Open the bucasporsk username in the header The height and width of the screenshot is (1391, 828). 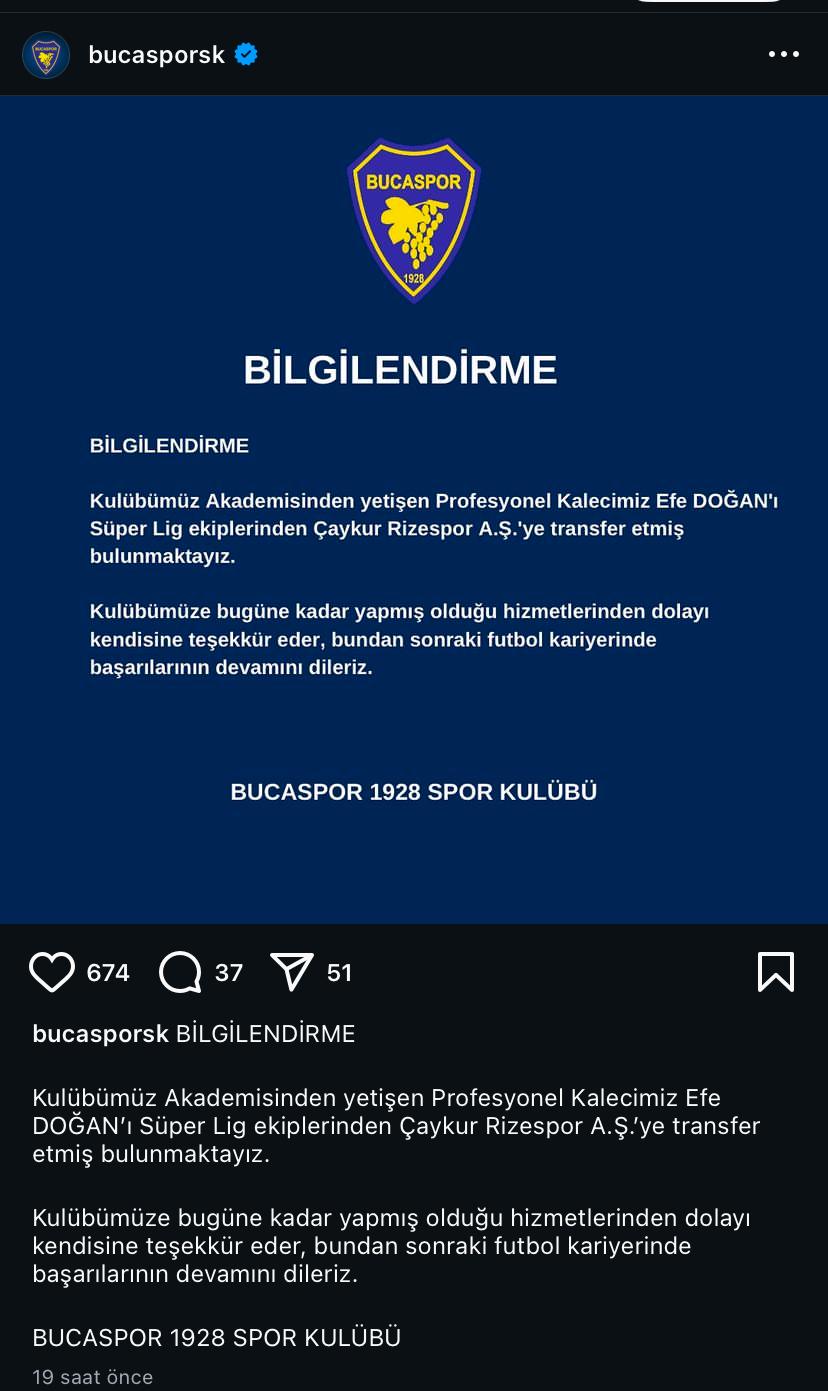[x=156, y=55]
